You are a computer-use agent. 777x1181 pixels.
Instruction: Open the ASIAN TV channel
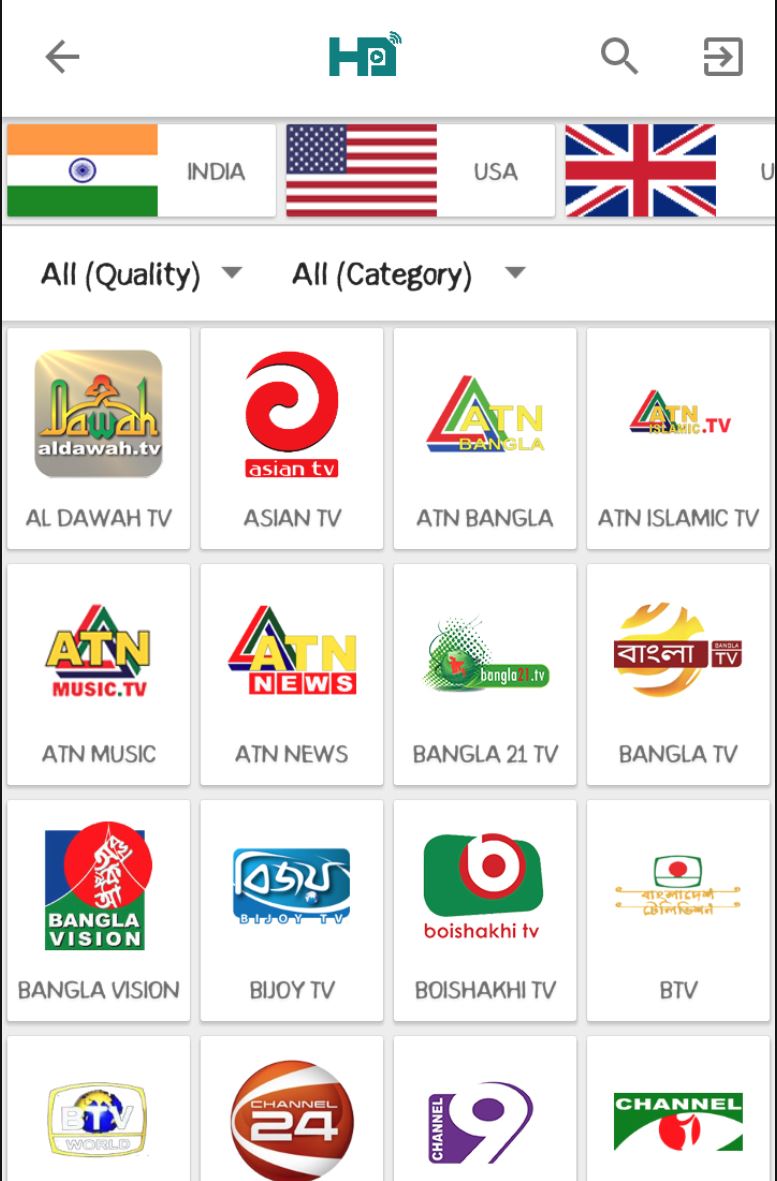point(292,438)
